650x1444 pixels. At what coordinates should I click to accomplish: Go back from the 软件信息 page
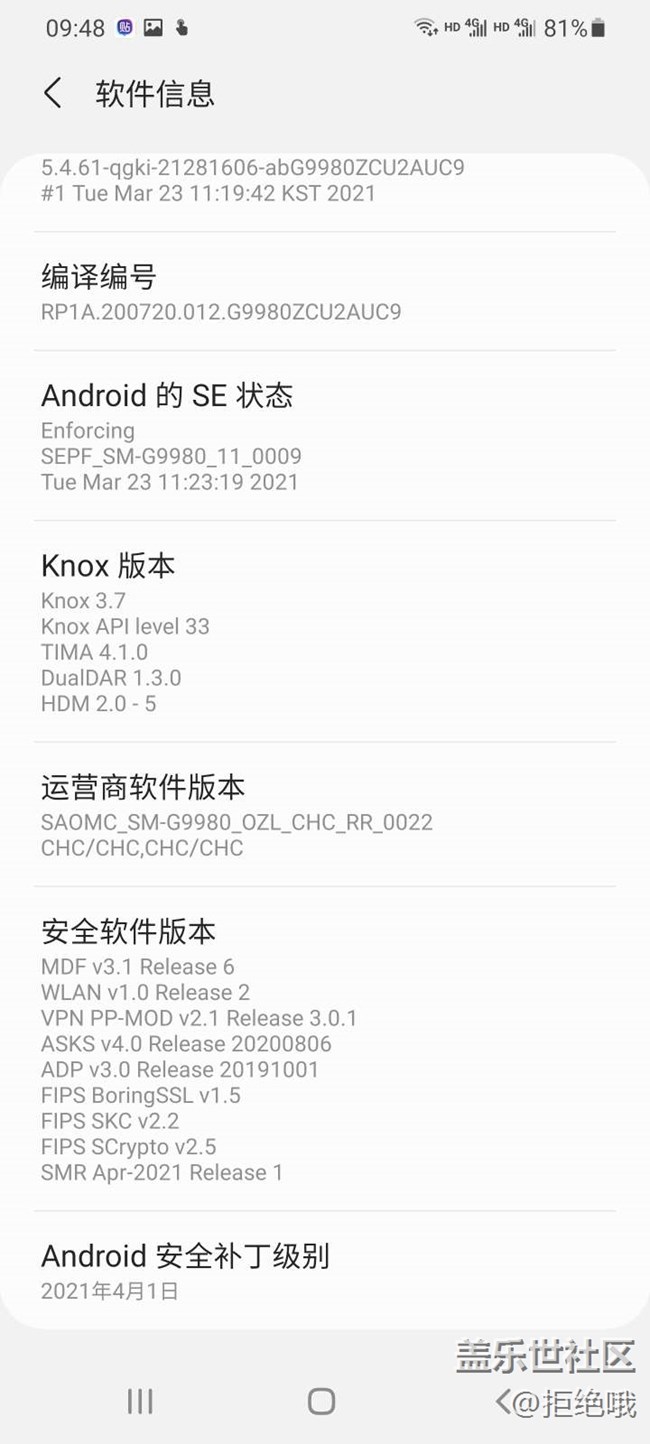(x=53, y=94)
